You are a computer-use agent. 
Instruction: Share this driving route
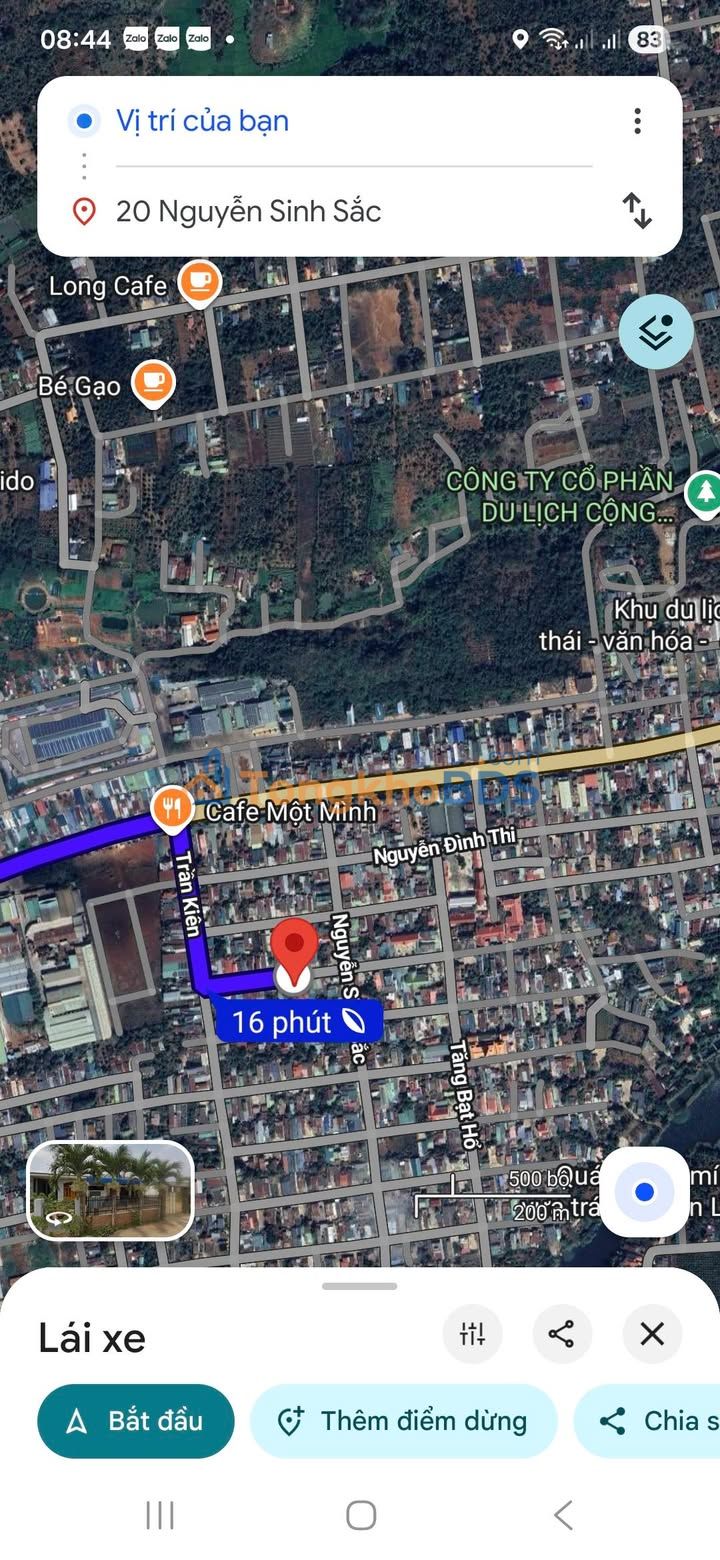tap(562, 1333)
